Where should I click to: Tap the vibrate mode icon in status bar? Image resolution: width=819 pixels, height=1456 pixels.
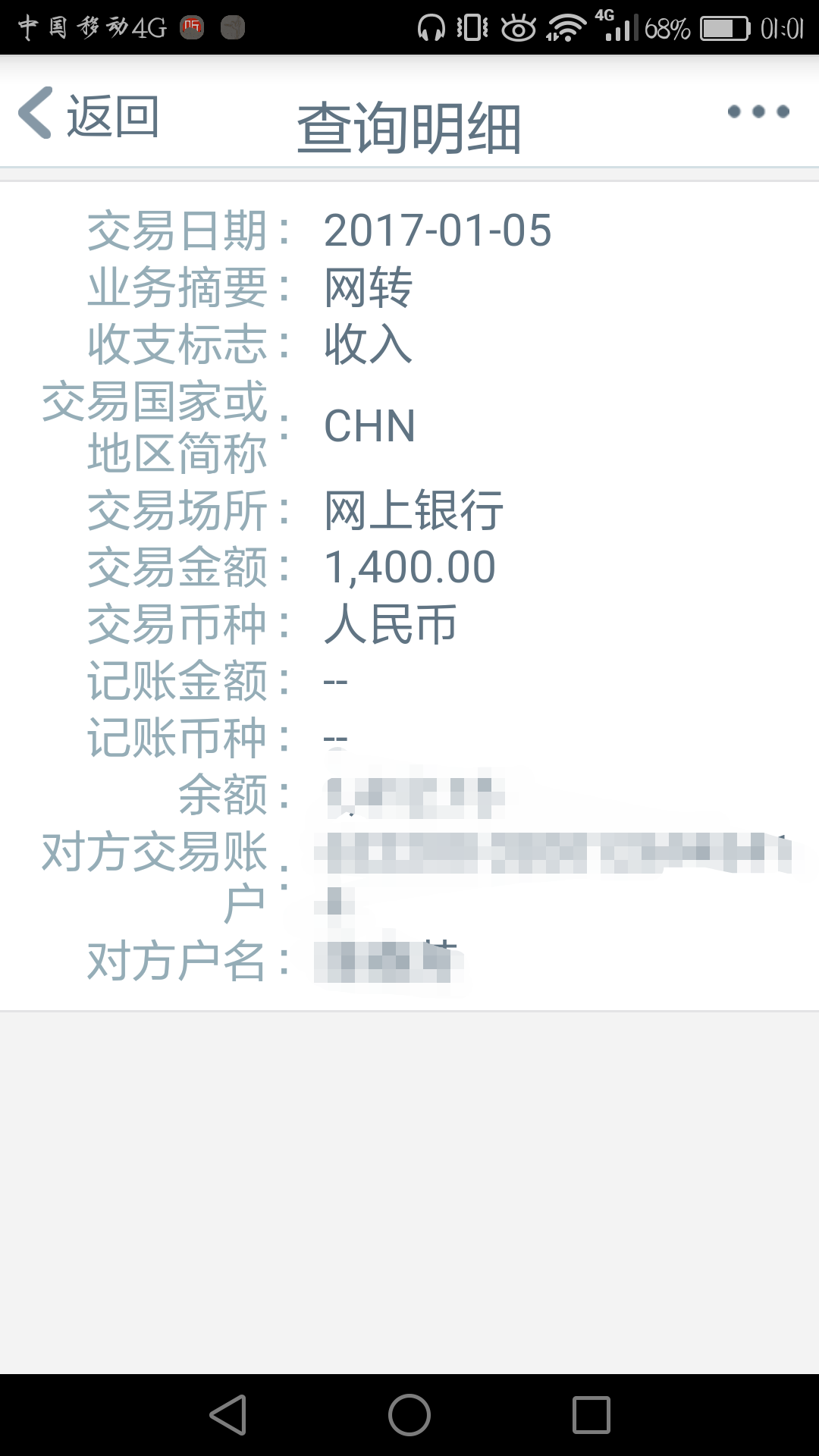[x=470, y=25]
